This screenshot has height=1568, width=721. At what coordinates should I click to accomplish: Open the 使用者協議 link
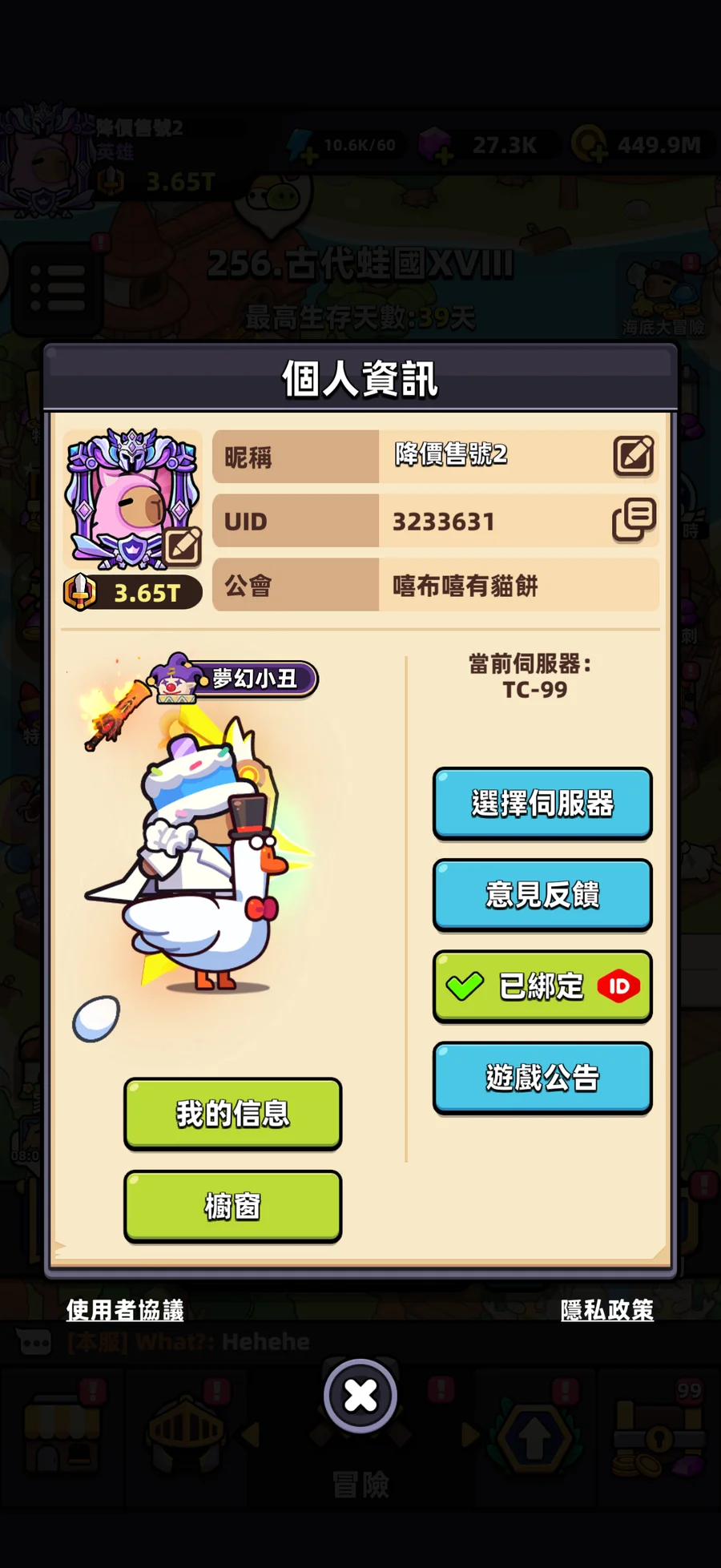(x=125, y=1310)
